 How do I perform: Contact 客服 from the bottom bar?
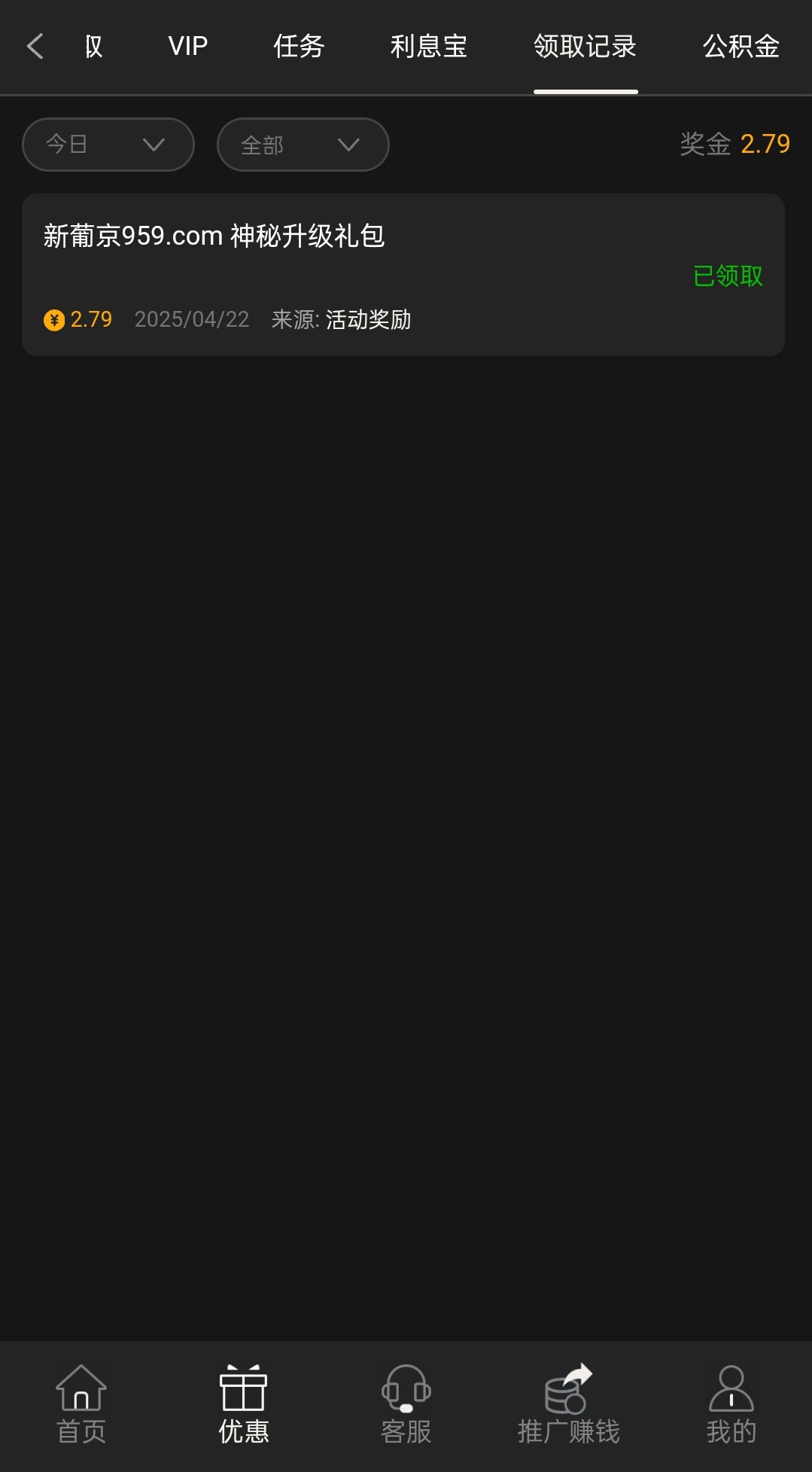tap(406, 1405)
